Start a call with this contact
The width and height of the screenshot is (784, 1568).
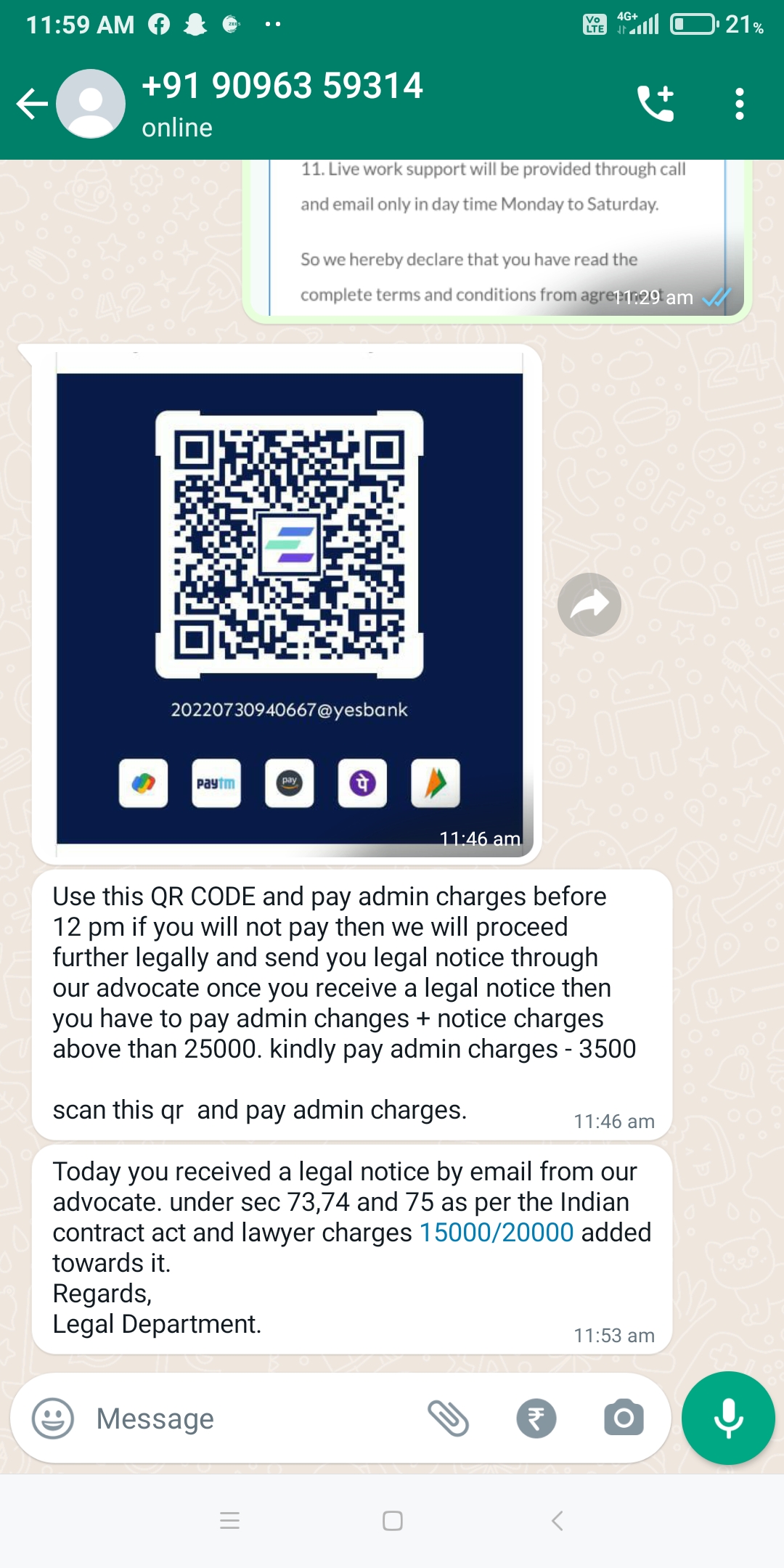tap(656, 104)
